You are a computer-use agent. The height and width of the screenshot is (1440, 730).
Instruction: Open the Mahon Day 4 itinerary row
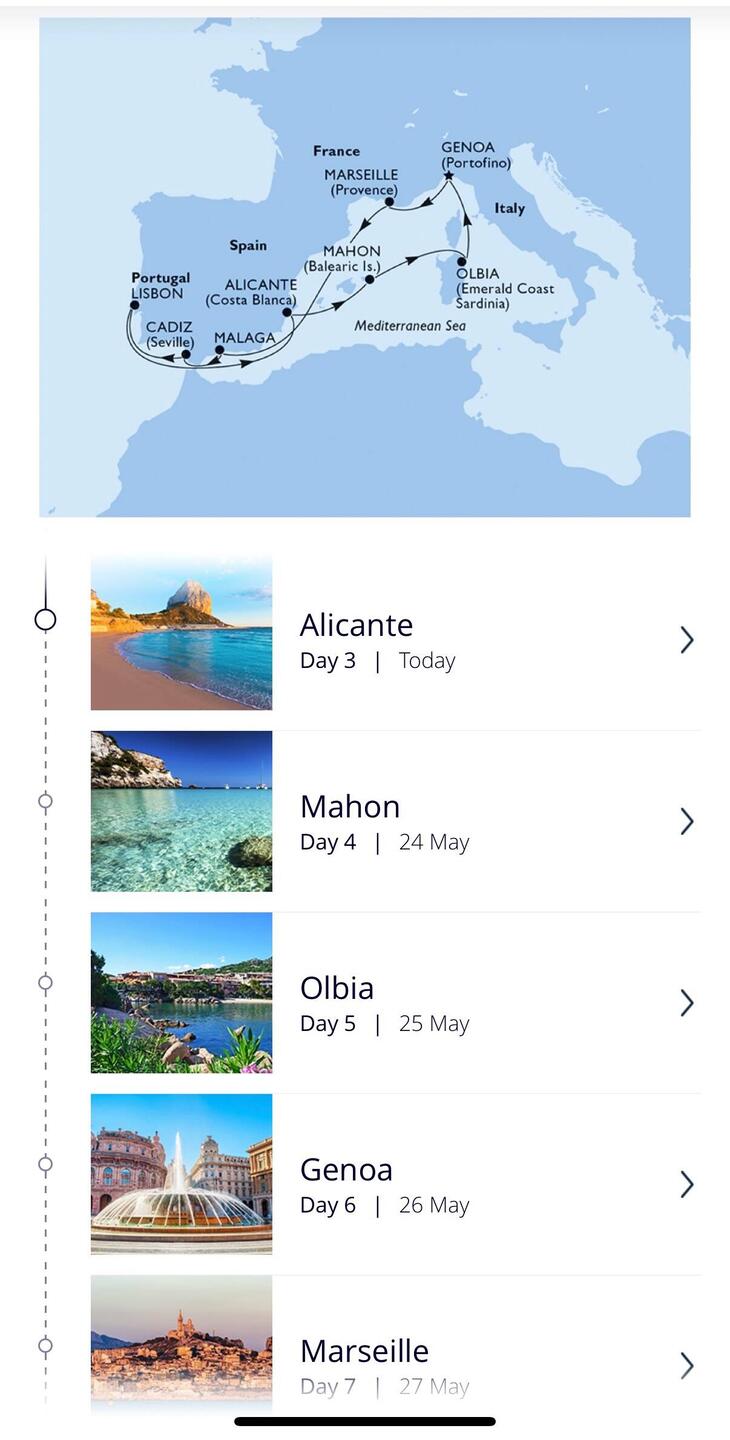pyautogui.click(x=395, y=821)
